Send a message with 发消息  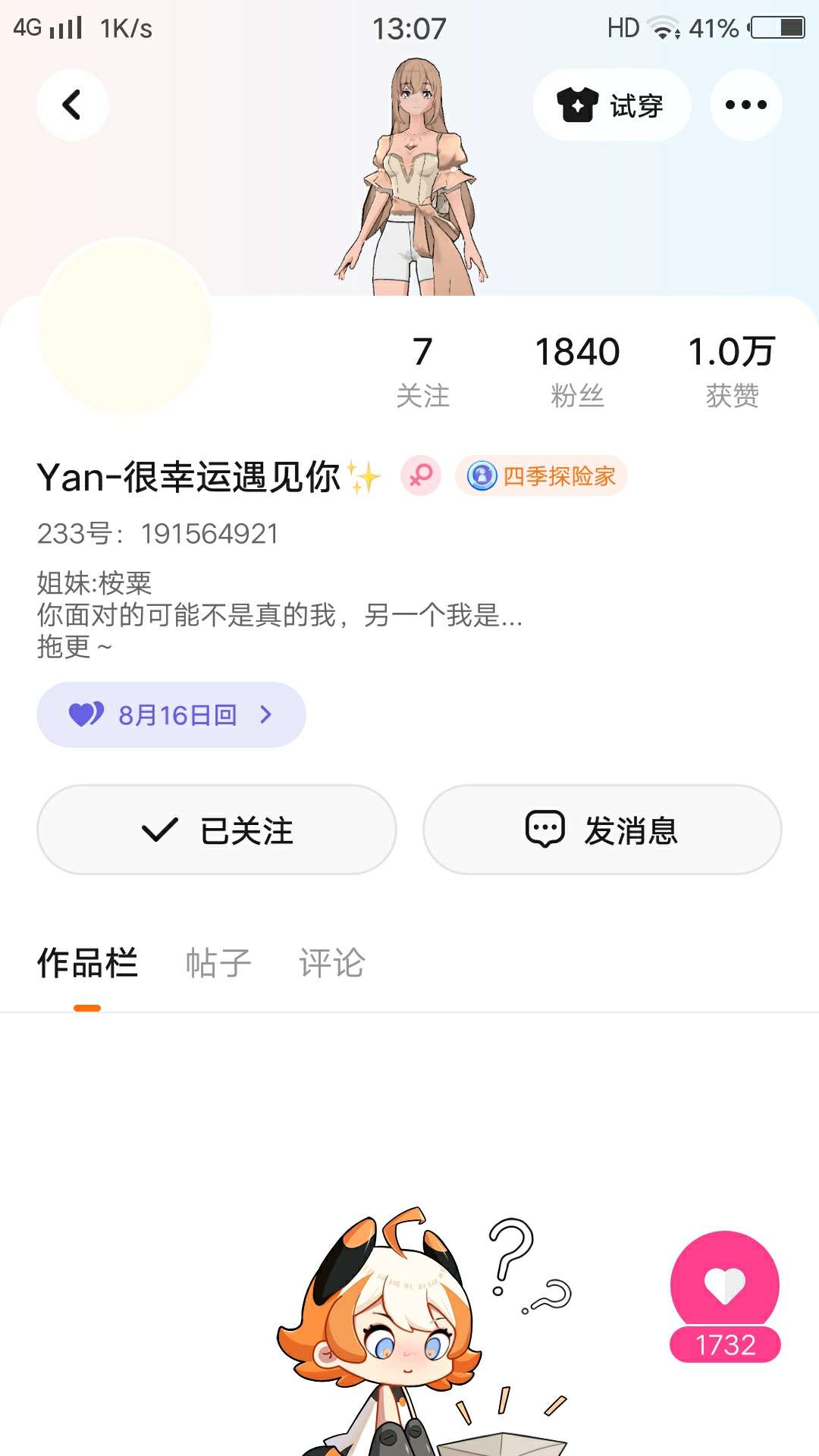tap(602, 830)
